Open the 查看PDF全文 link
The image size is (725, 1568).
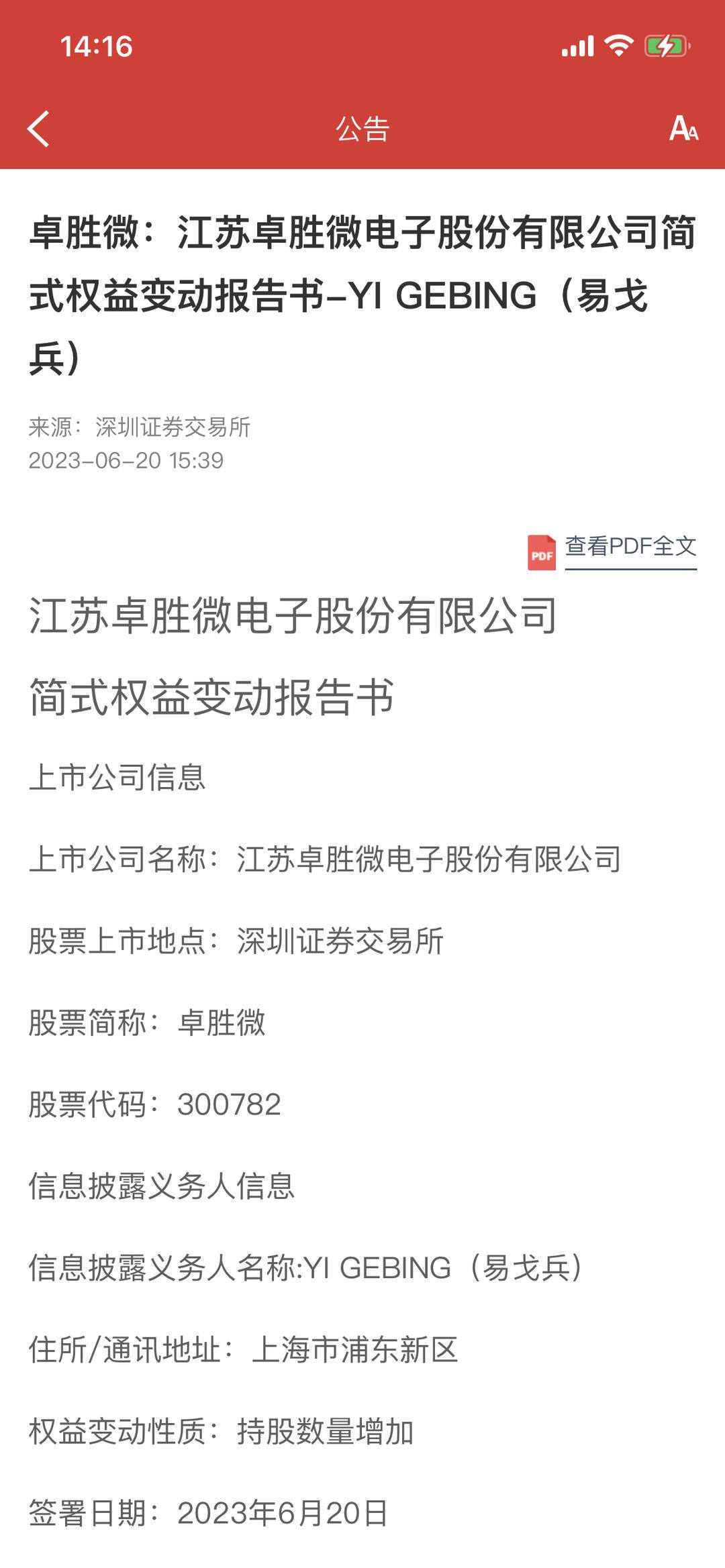(x=630, y=547)
